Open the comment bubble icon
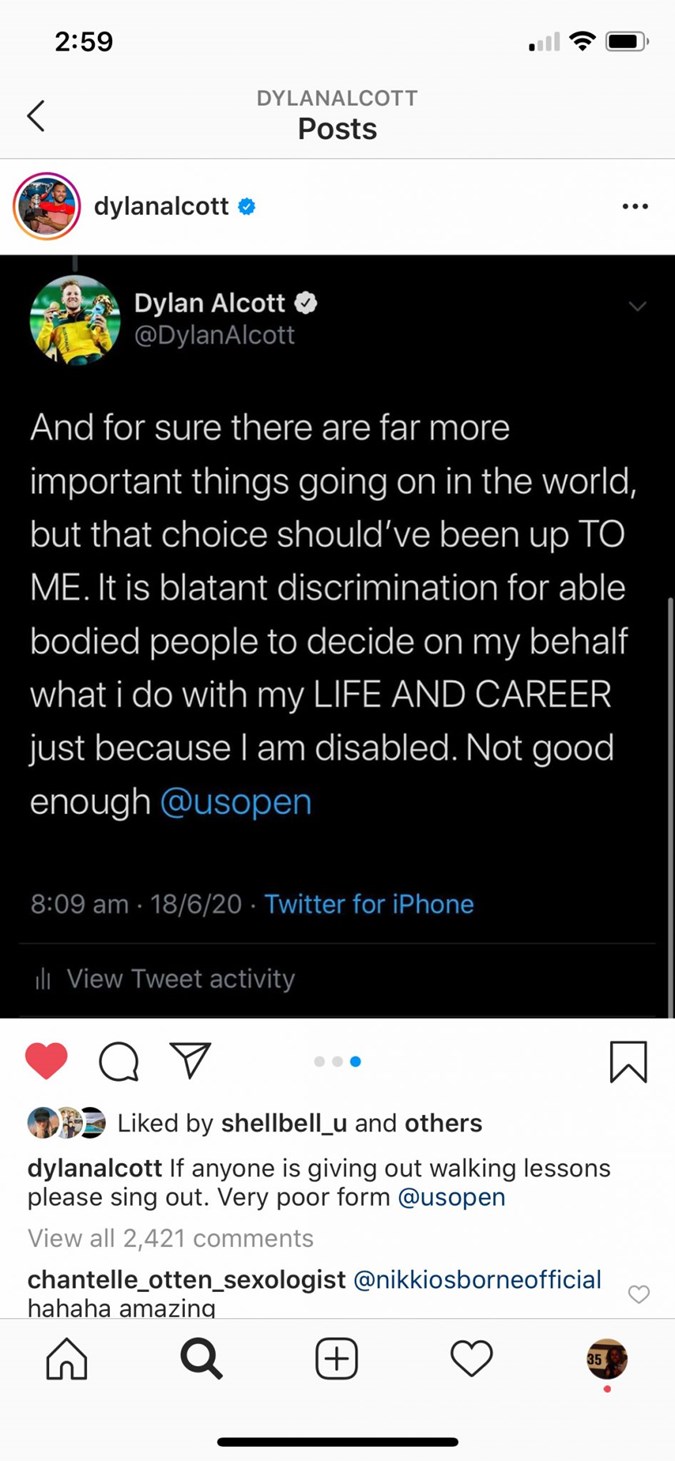 coord(119,1061)
